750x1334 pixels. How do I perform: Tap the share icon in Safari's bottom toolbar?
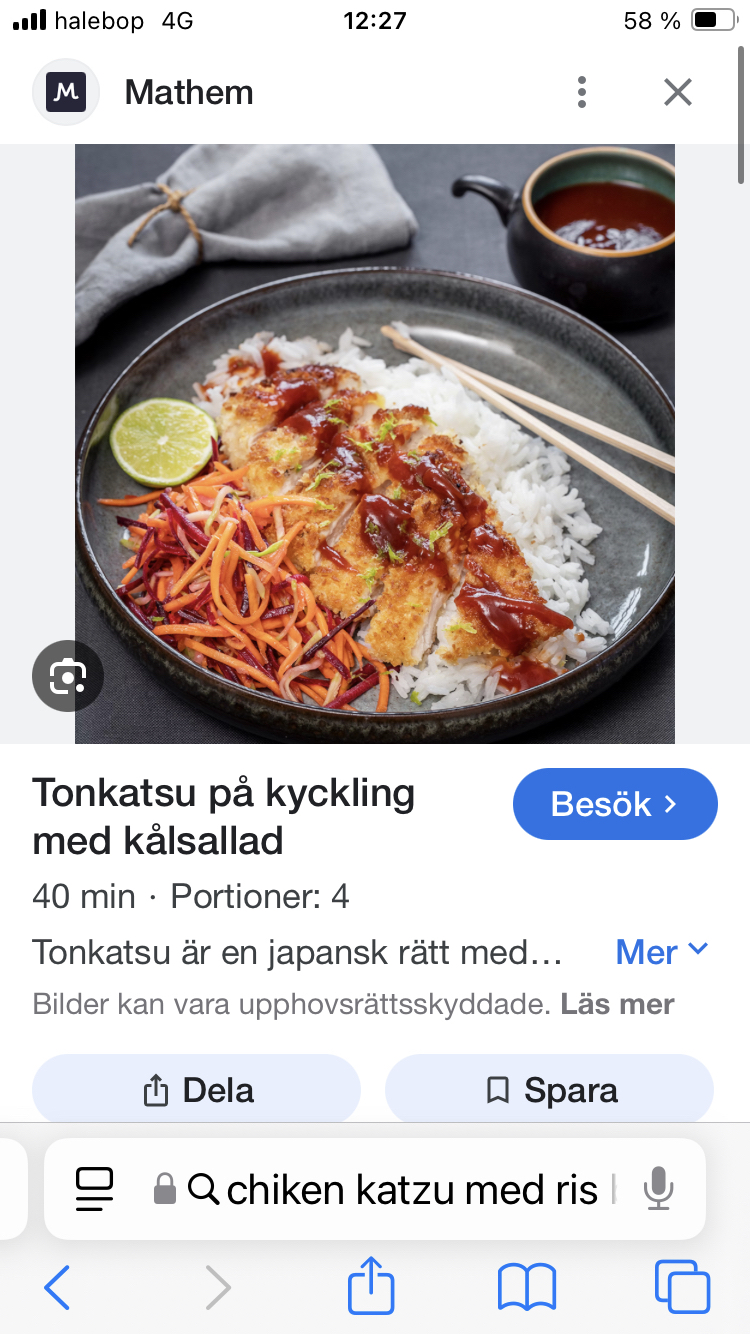370,1287
